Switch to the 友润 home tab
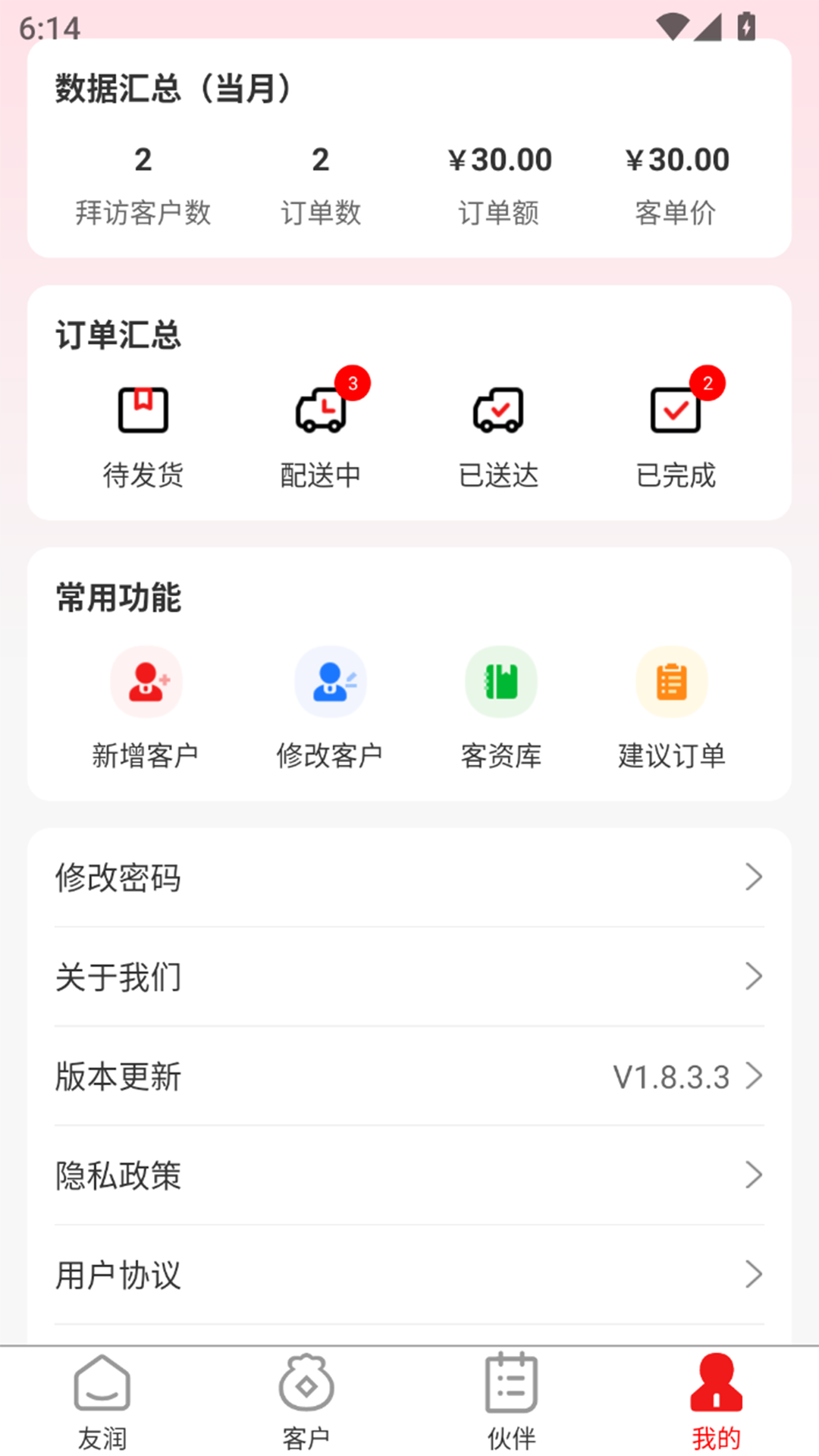The width and height of the screenshot is (819, 1456). tap(102, 1403)
